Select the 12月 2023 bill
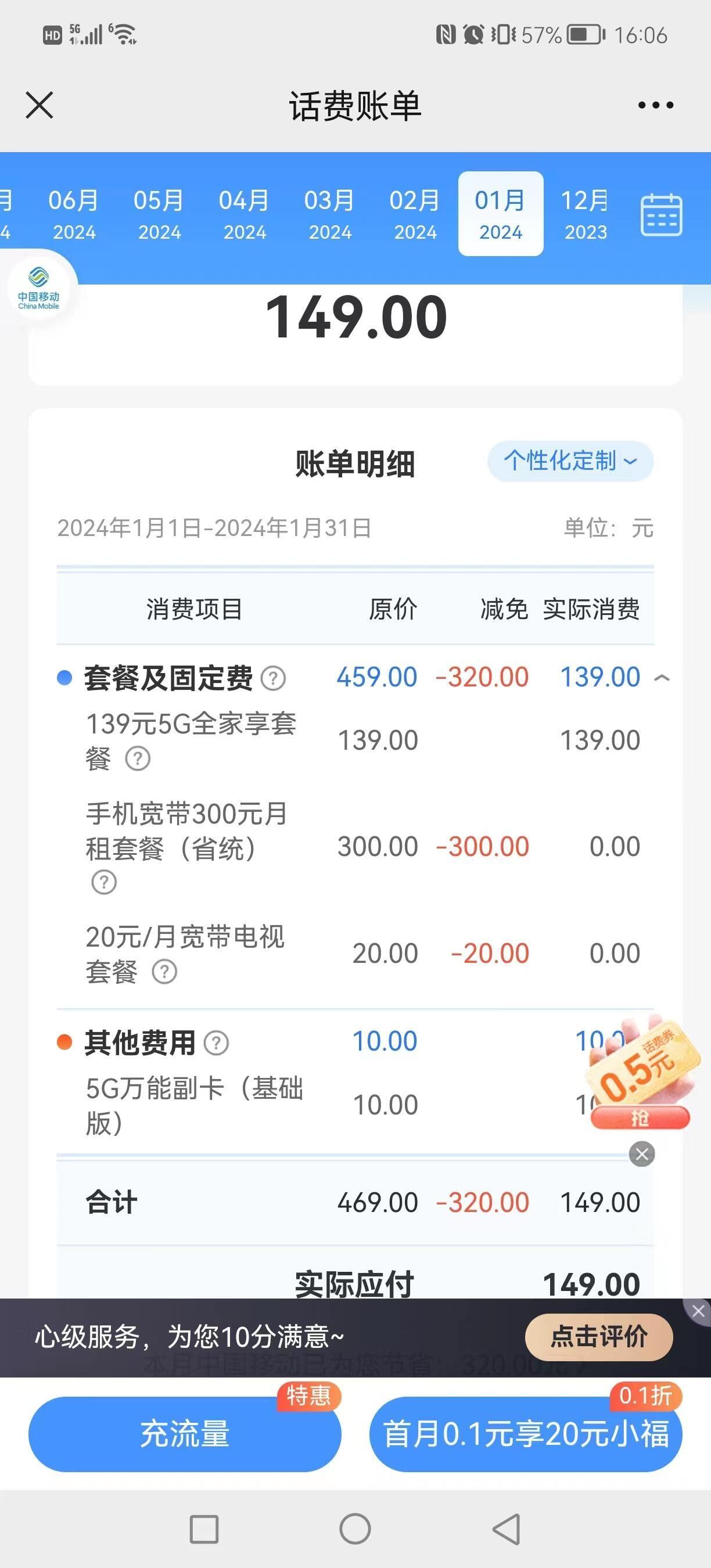Image resolution: width=711 pixels, height=1568 pixels. point(585,214)
